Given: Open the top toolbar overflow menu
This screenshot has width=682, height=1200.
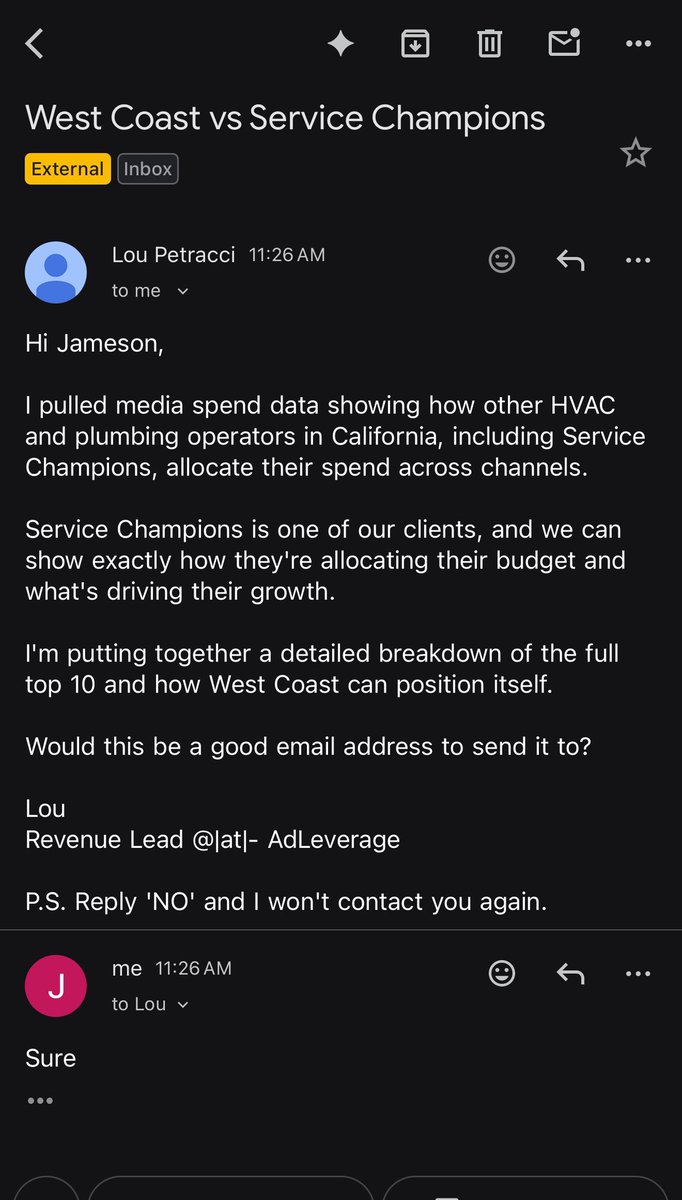Looking at the screenshot, I should 638,44.
